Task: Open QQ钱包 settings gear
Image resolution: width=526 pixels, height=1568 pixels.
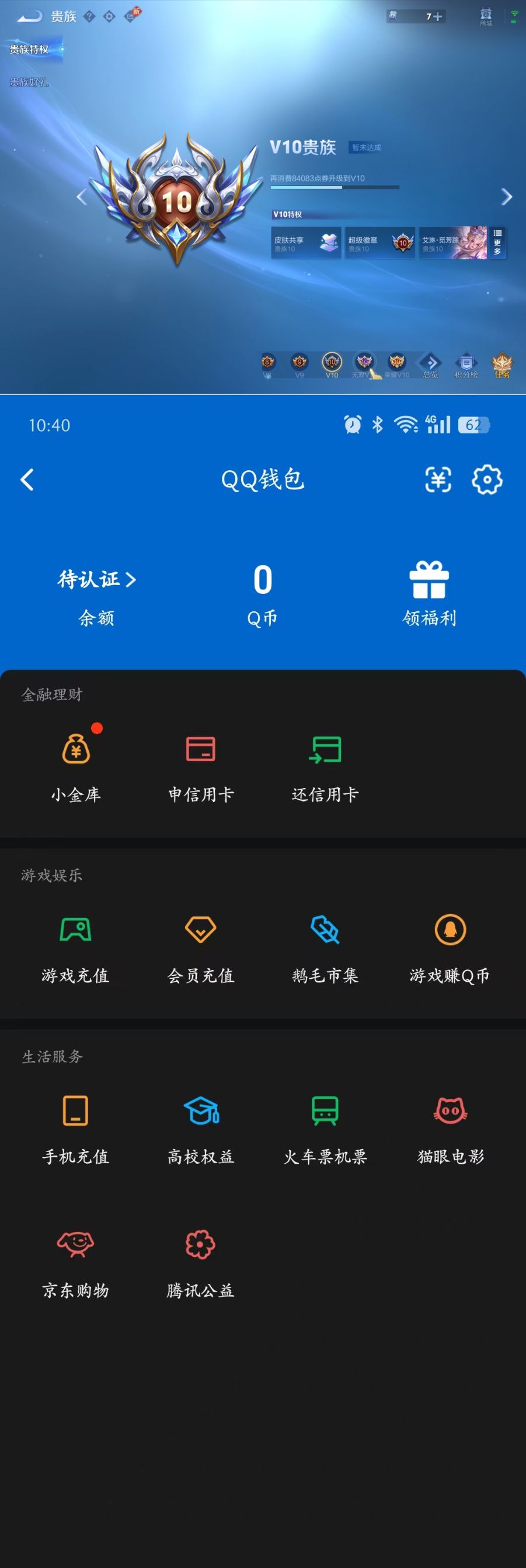Action: coord(487,480)
